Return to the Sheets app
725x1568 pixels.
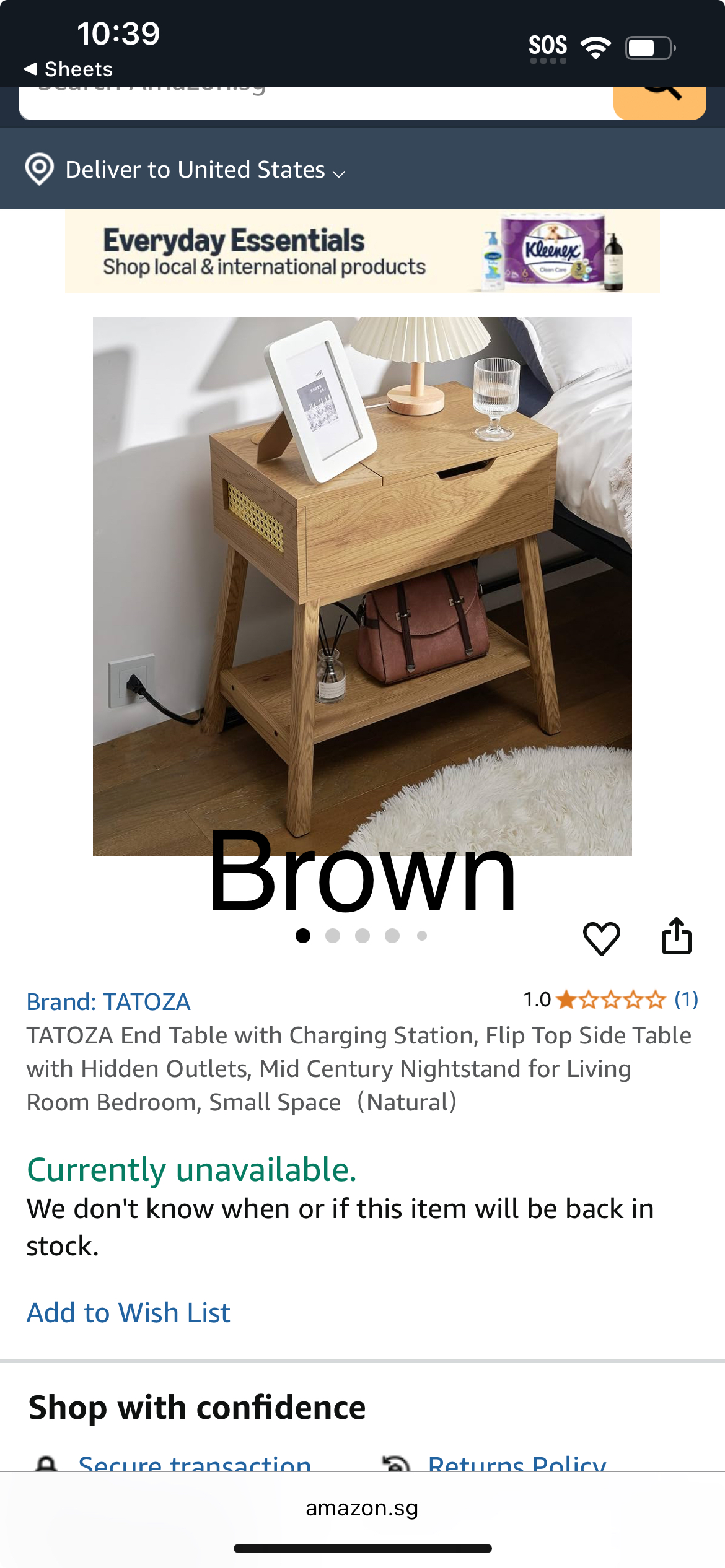pos(68,69)
